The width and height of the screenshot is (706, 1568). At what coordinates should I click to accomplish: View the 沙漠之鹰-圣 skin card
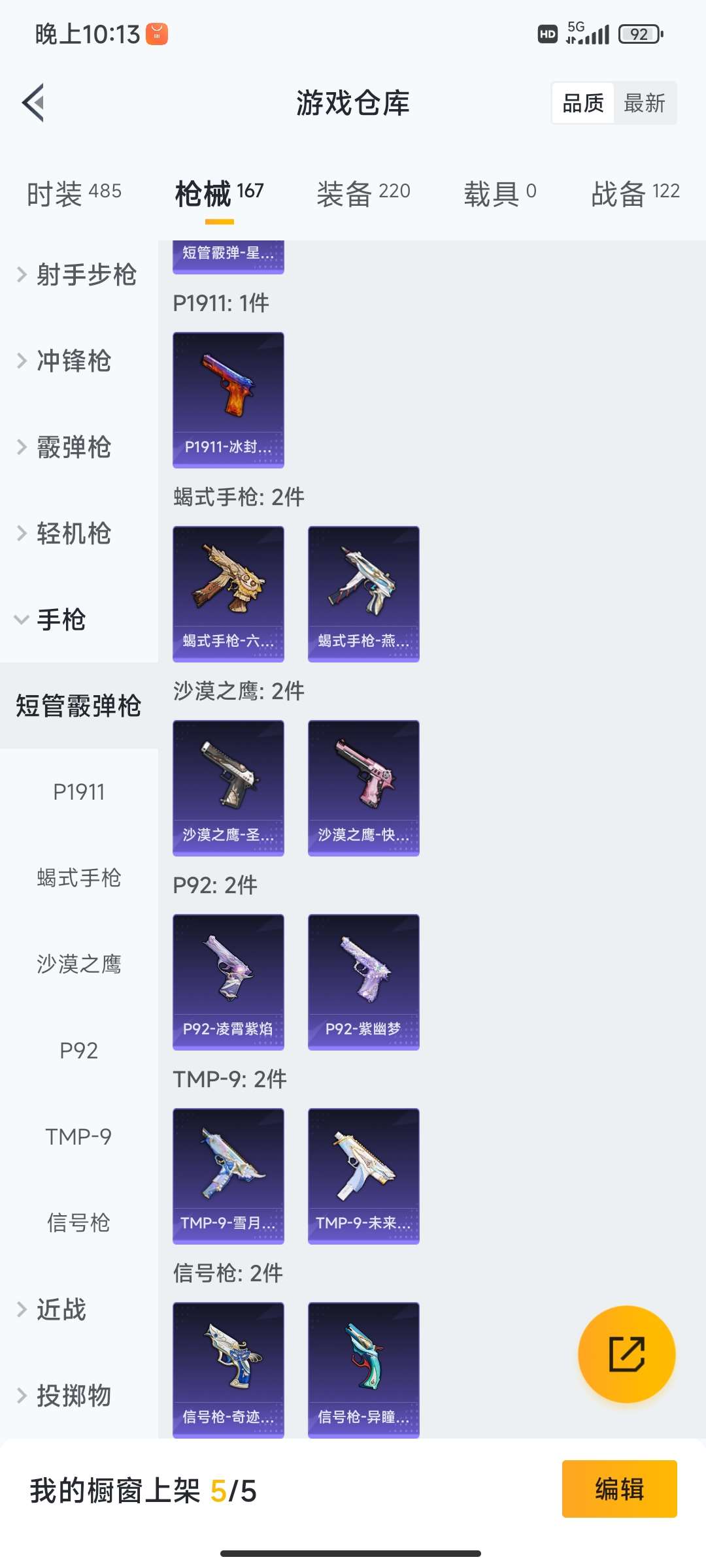(x=228, y=788)
